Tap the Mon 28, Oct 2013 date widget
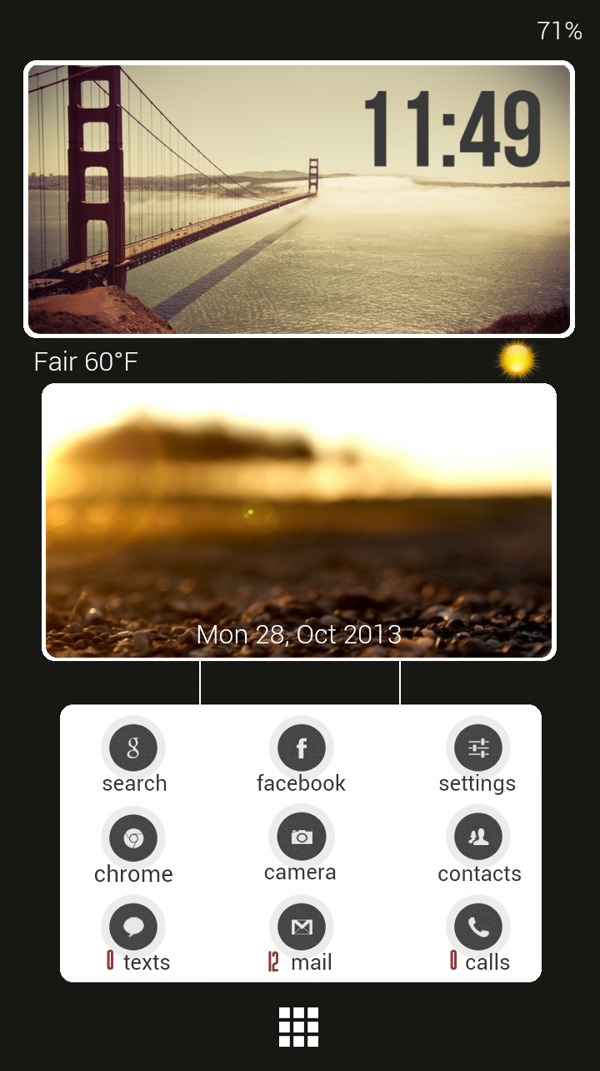 point(299,634)
